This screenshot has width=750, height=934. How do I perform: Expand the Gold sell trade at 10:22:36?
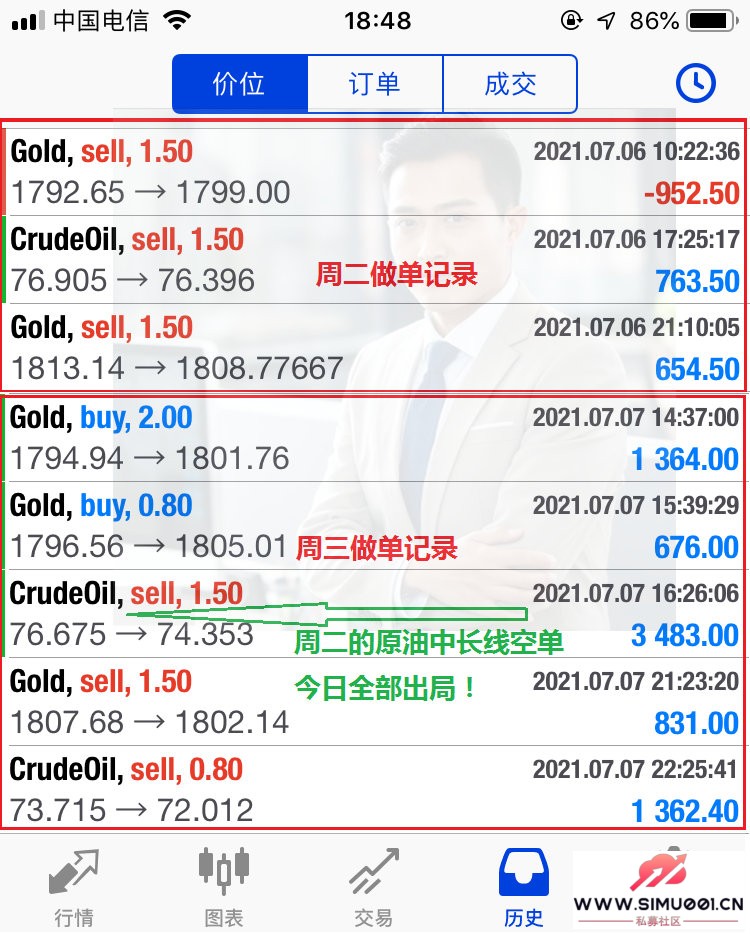coord(375,172)
